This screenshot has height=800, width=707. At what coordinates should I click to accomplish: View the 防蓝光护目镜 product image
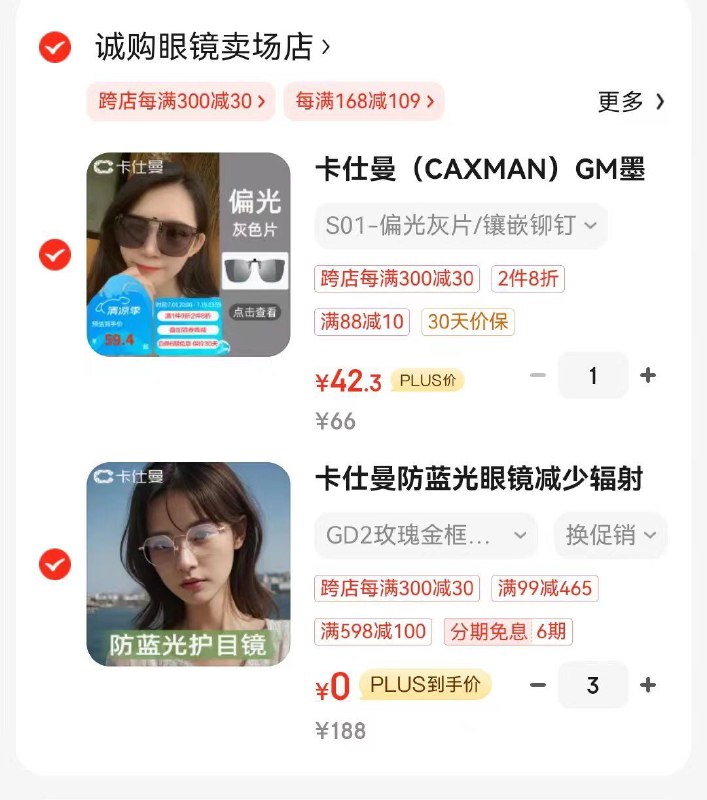[188, 564]
